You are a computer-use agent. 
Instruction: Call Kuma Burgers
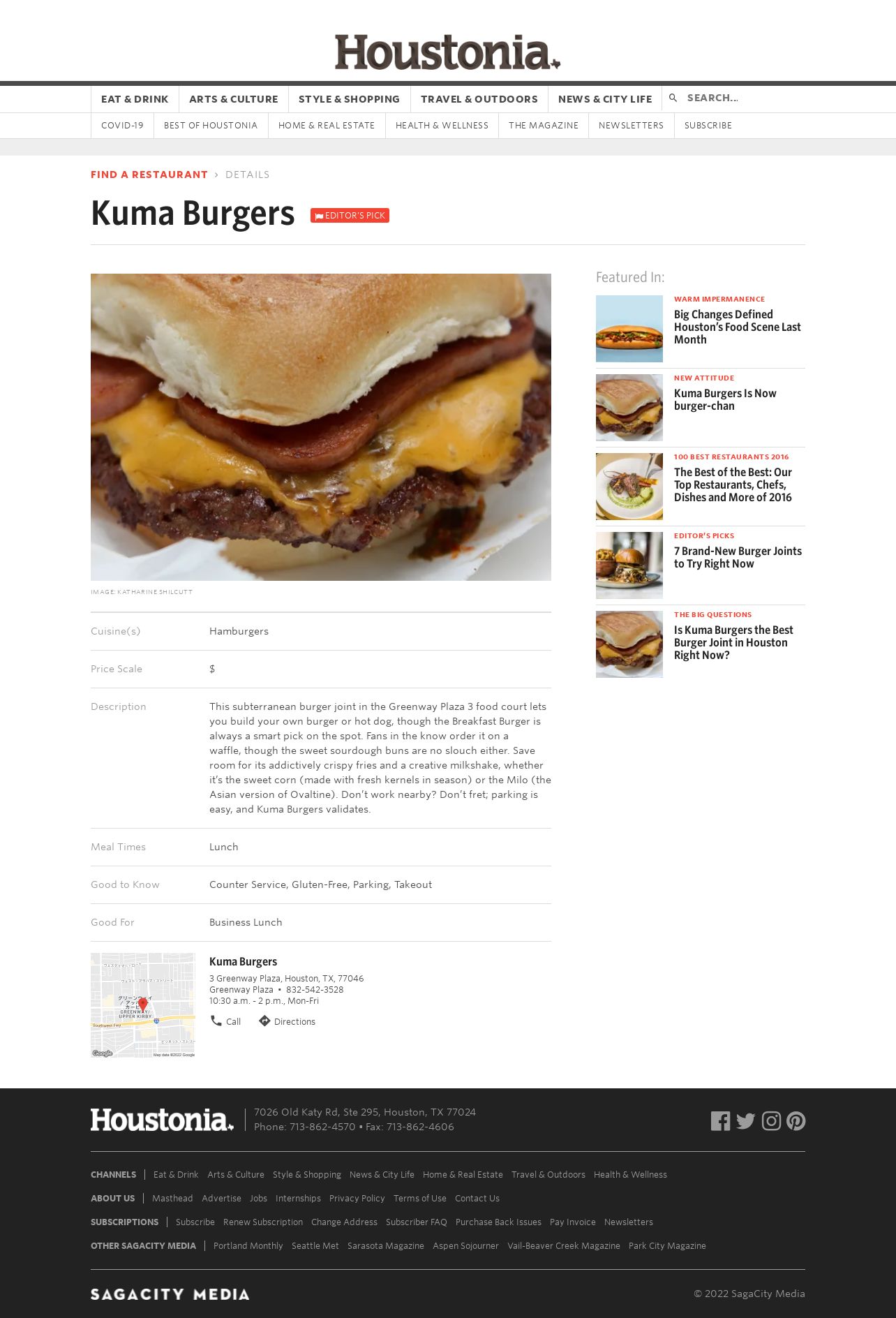coord(226,1021)
